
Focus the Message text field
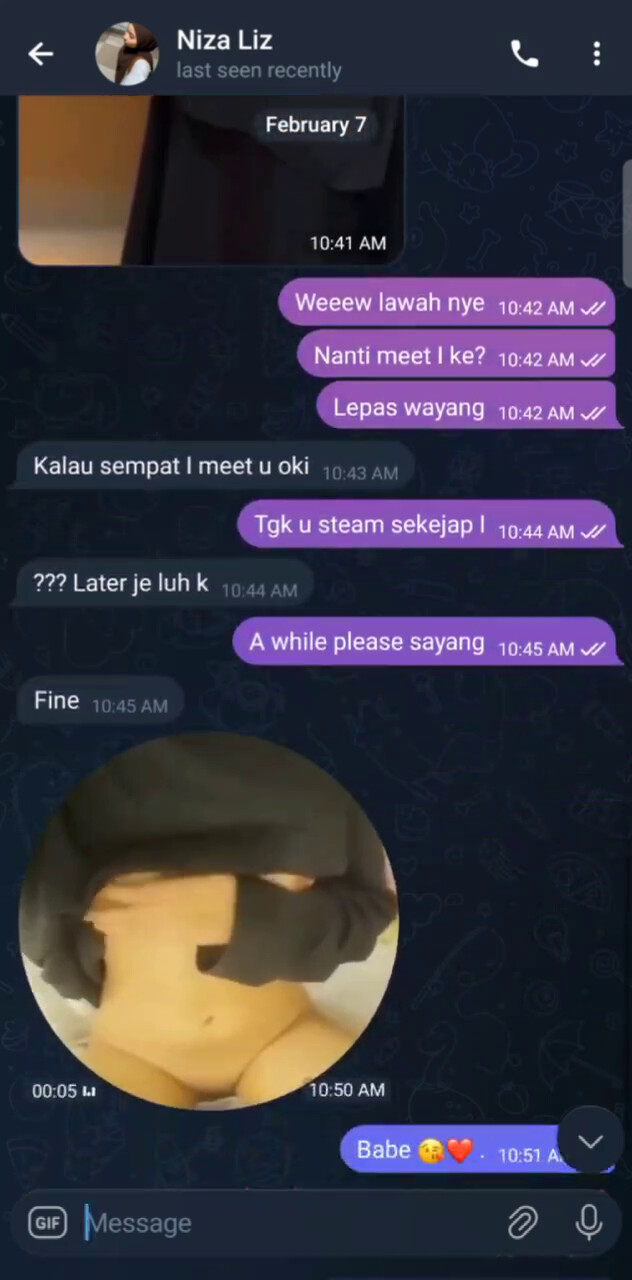290,1222
